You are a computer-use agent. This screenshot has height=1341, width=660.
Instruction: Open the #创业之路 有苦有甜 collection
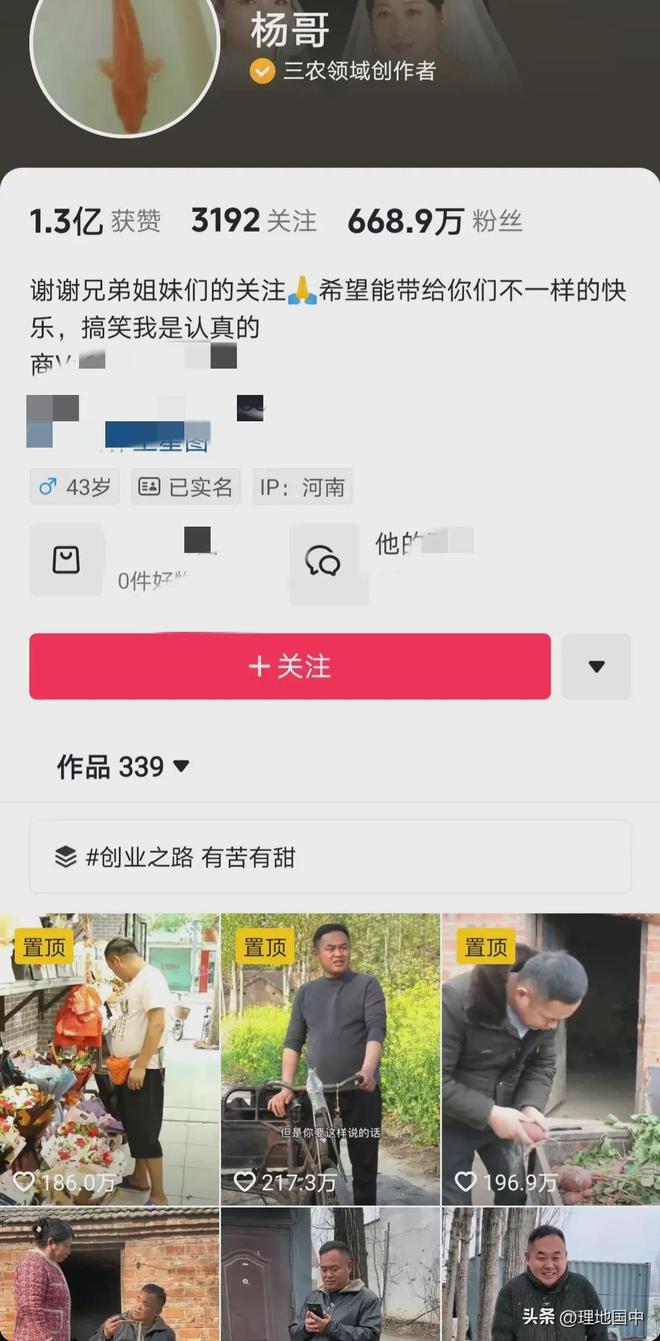pyautogui.click(x=330, y=857)
